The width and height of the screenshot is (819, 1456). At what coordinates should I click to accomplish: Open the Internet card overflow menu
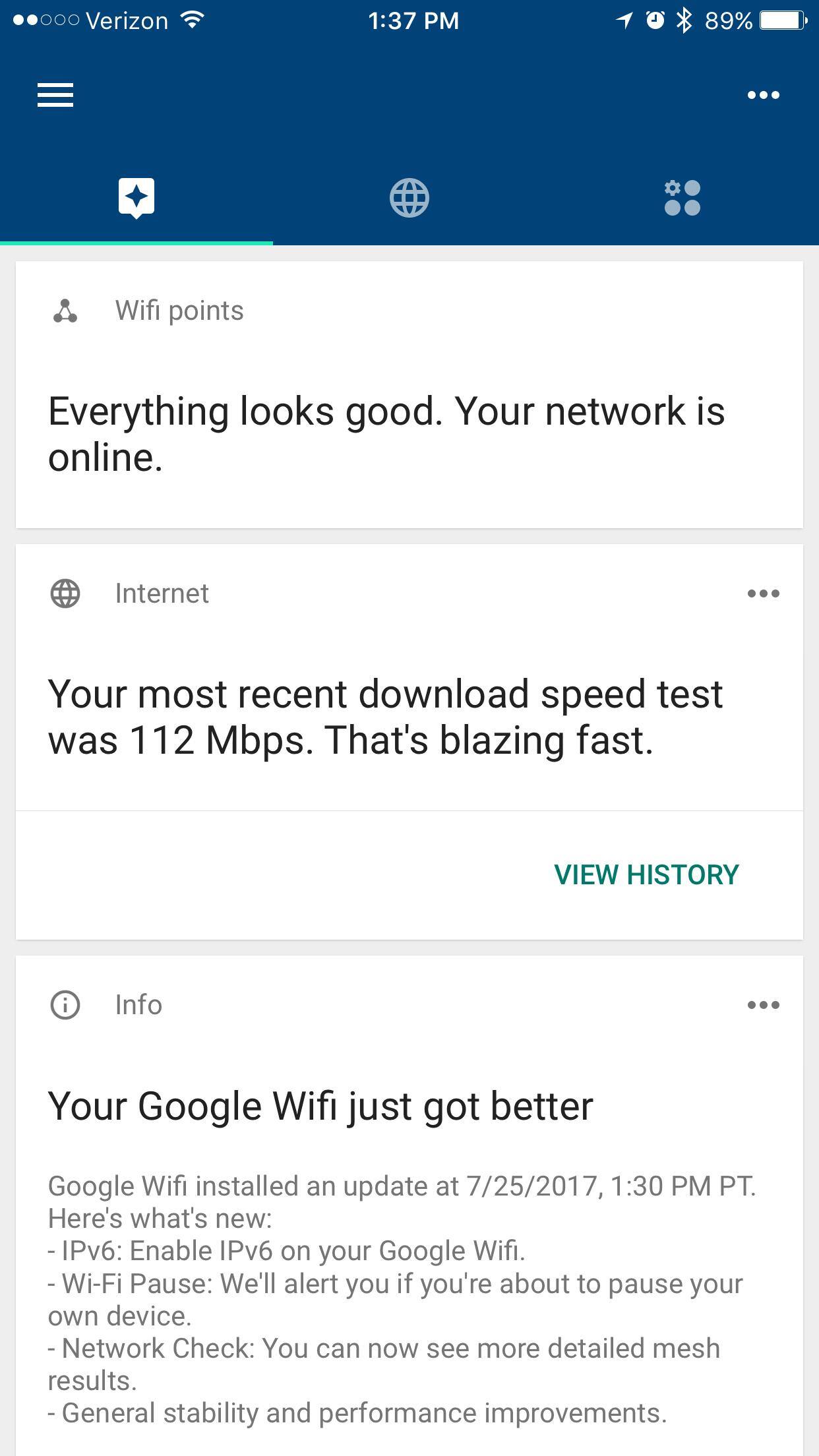click(764, 592)
